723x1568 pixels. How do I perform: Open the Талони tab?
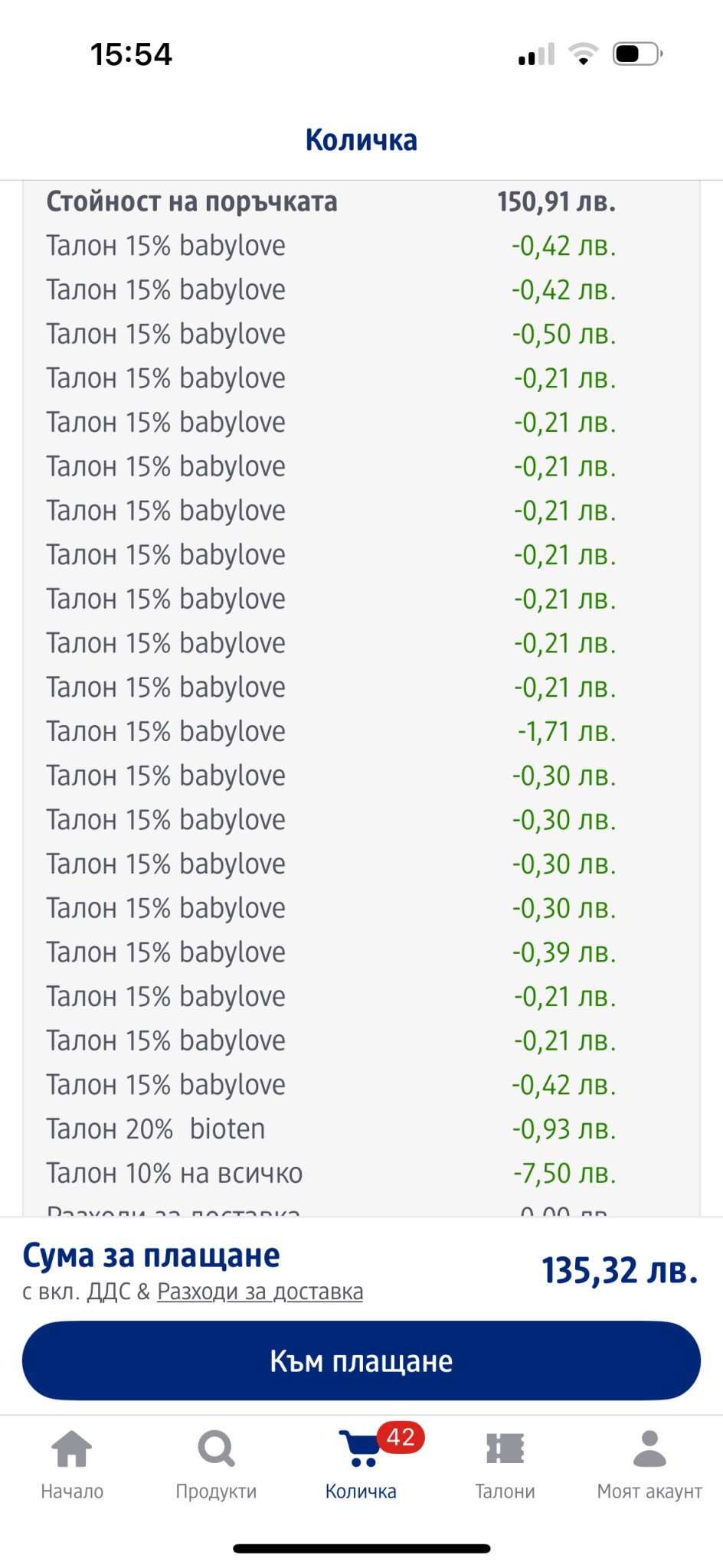(505, 1465)
